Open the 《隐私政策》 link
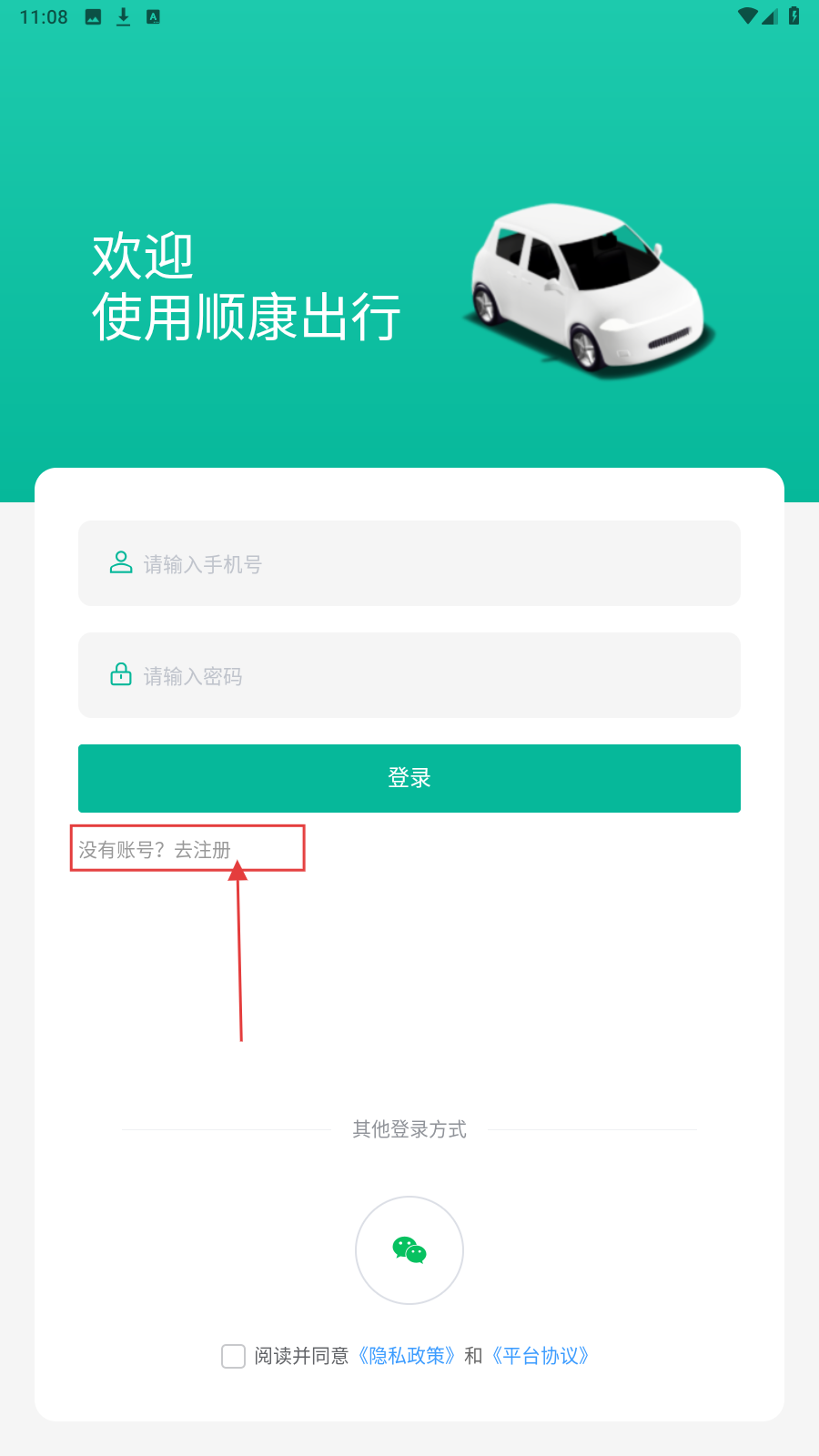Viewport: 819px width, 1456px height. coord(406,1356)
